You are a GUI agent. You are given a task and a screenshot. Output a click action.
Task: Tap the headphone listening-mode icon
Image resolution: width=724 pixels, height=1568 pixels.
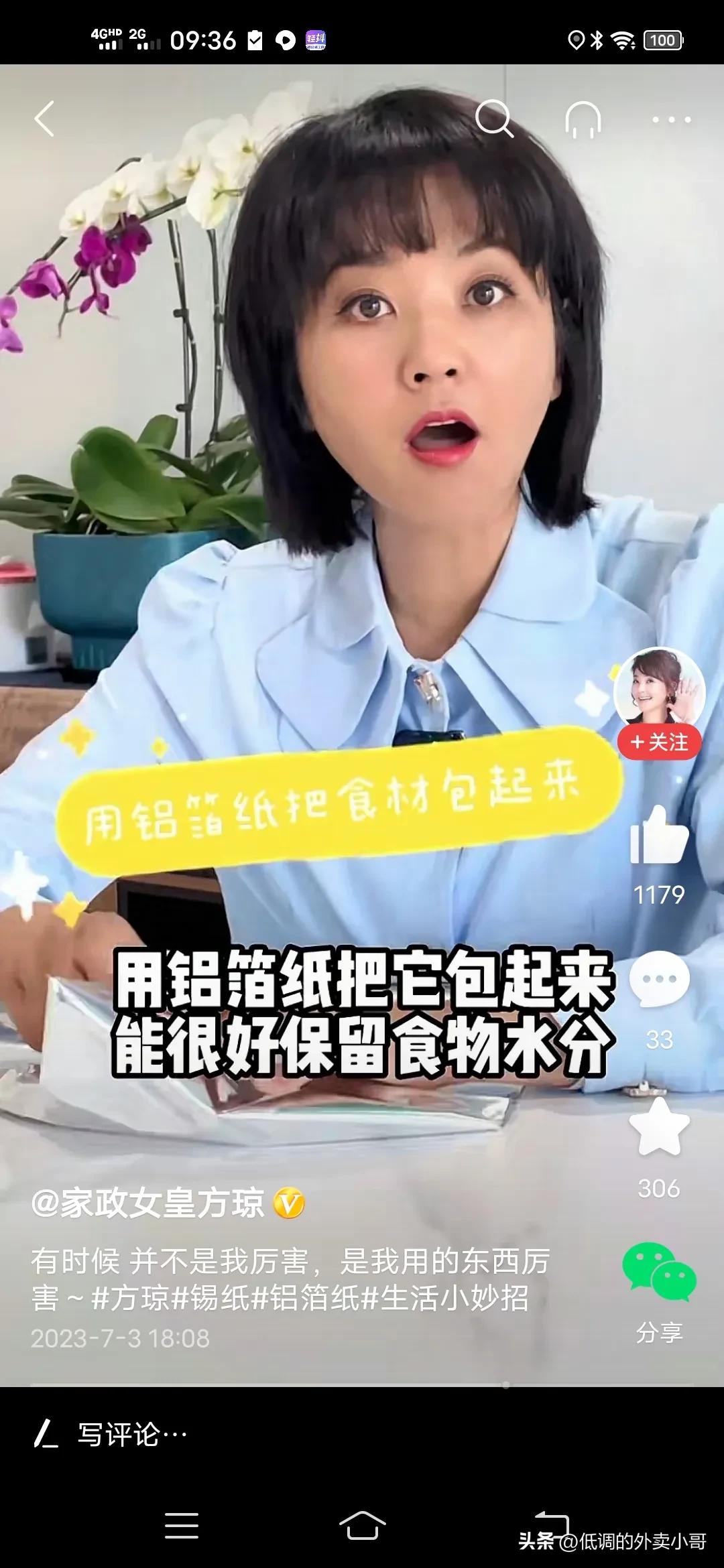pyautogui.click(x=585, y=119)
